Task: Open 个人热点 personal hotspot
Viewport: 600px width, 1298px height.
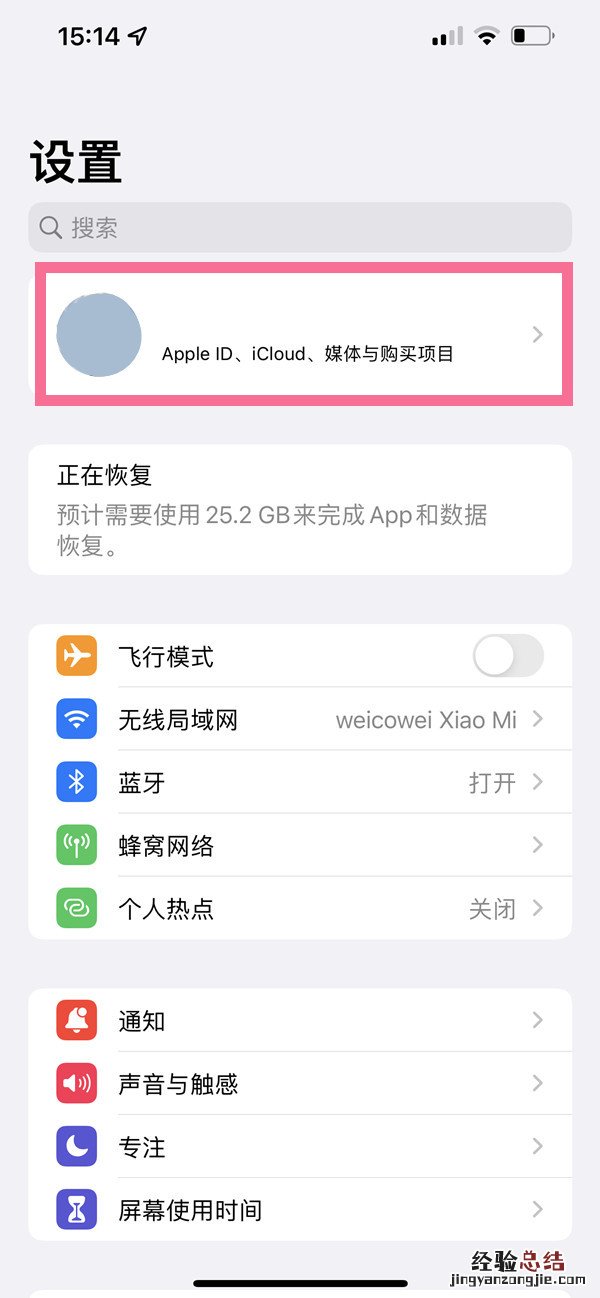Action: tap(300, 909)
